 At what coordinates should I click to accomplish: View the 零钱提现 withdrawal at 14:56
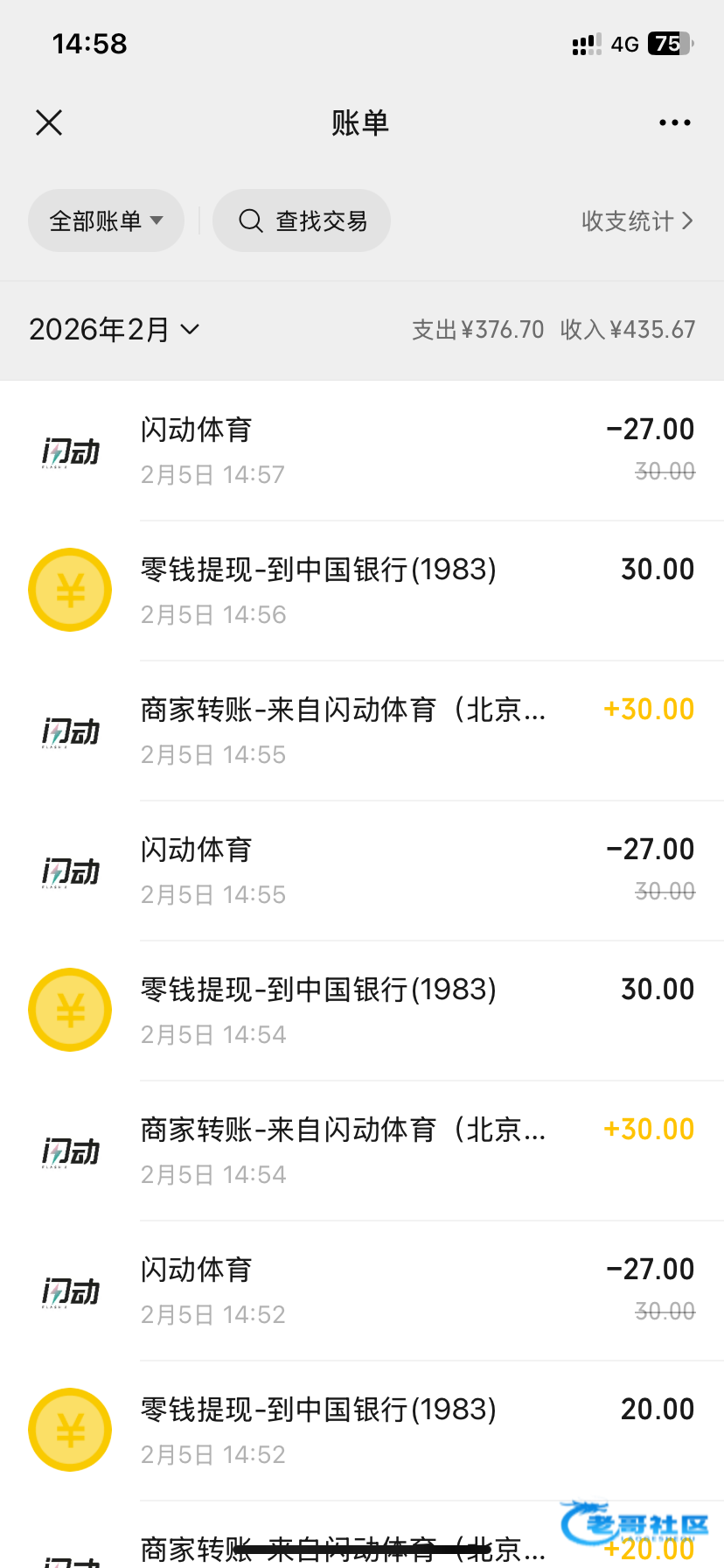(x=362, y=591)
